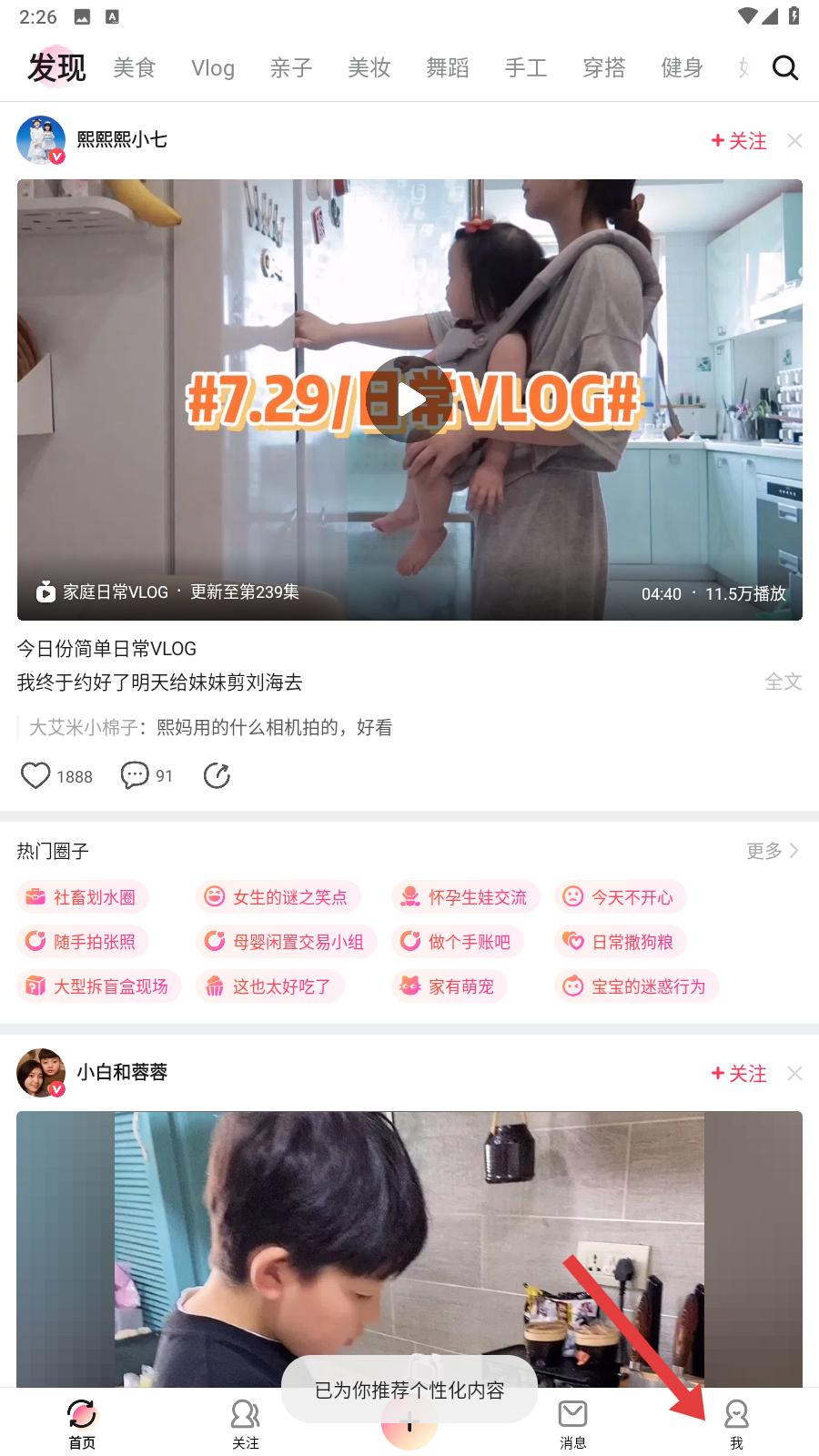Image resolution: width=819 pixels, height=1456 pixels.
Task: Expand full text with 全文
Action: click(x=783, y=682)
